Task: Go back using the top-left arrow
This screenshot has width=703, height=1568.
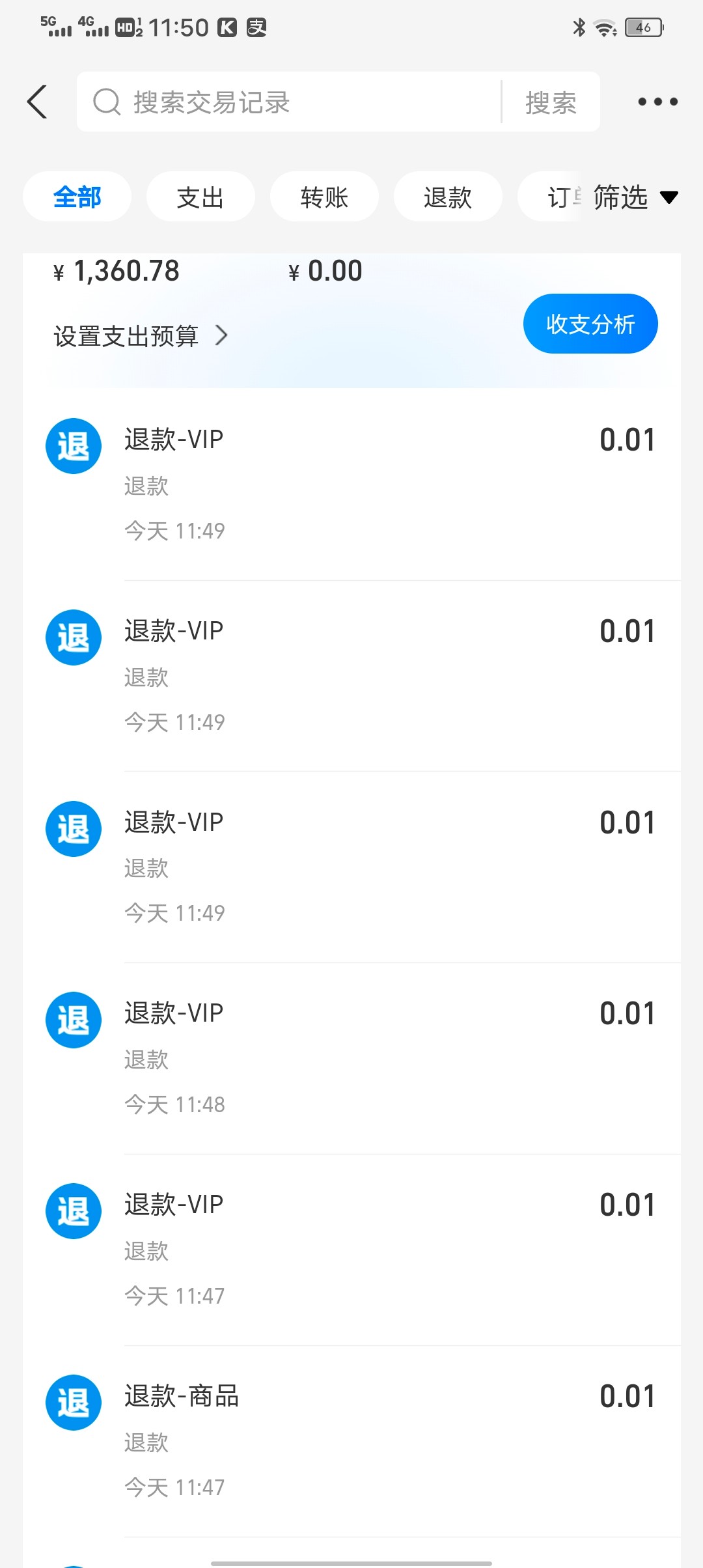Action: 37,102
